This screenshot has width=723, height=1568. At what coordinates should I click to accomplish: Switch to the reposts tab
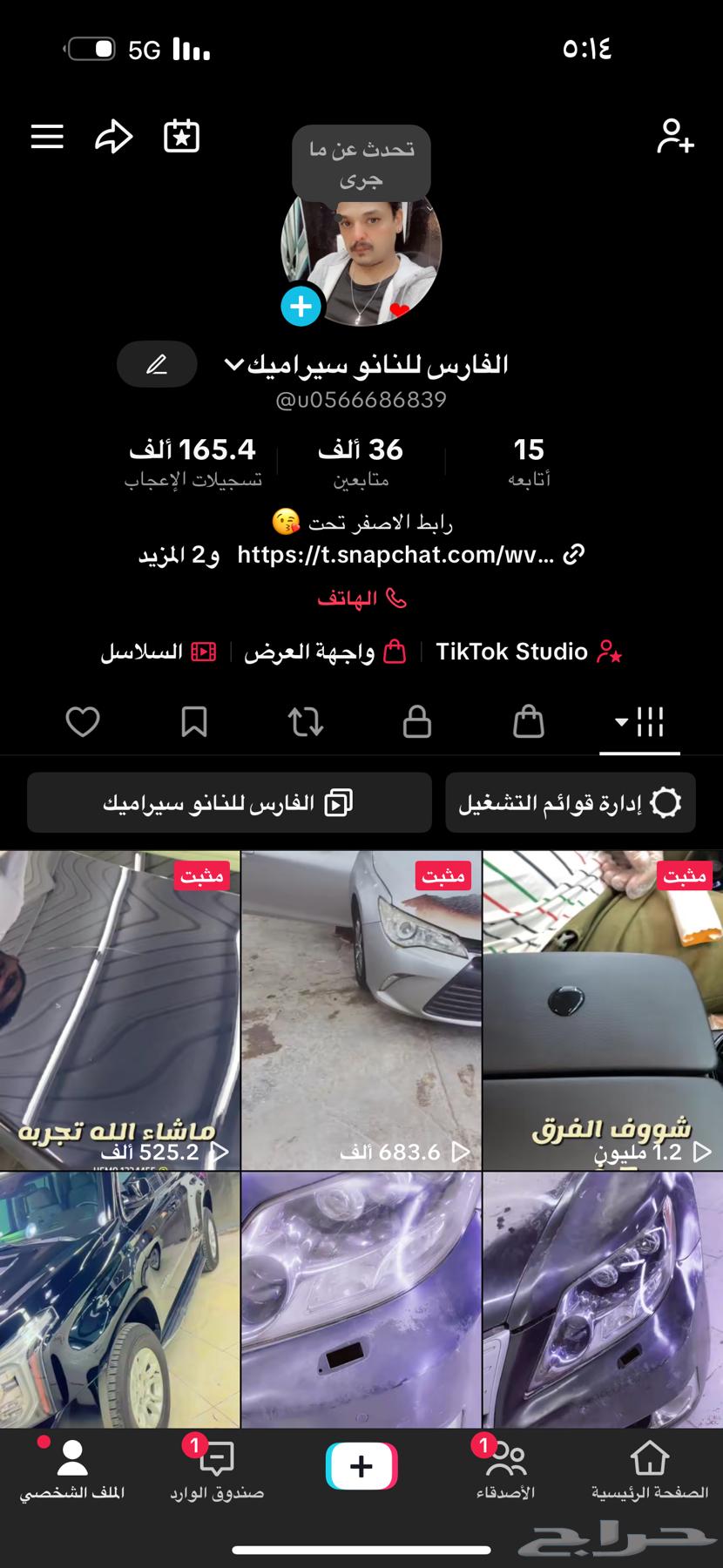tap(306, 722)
